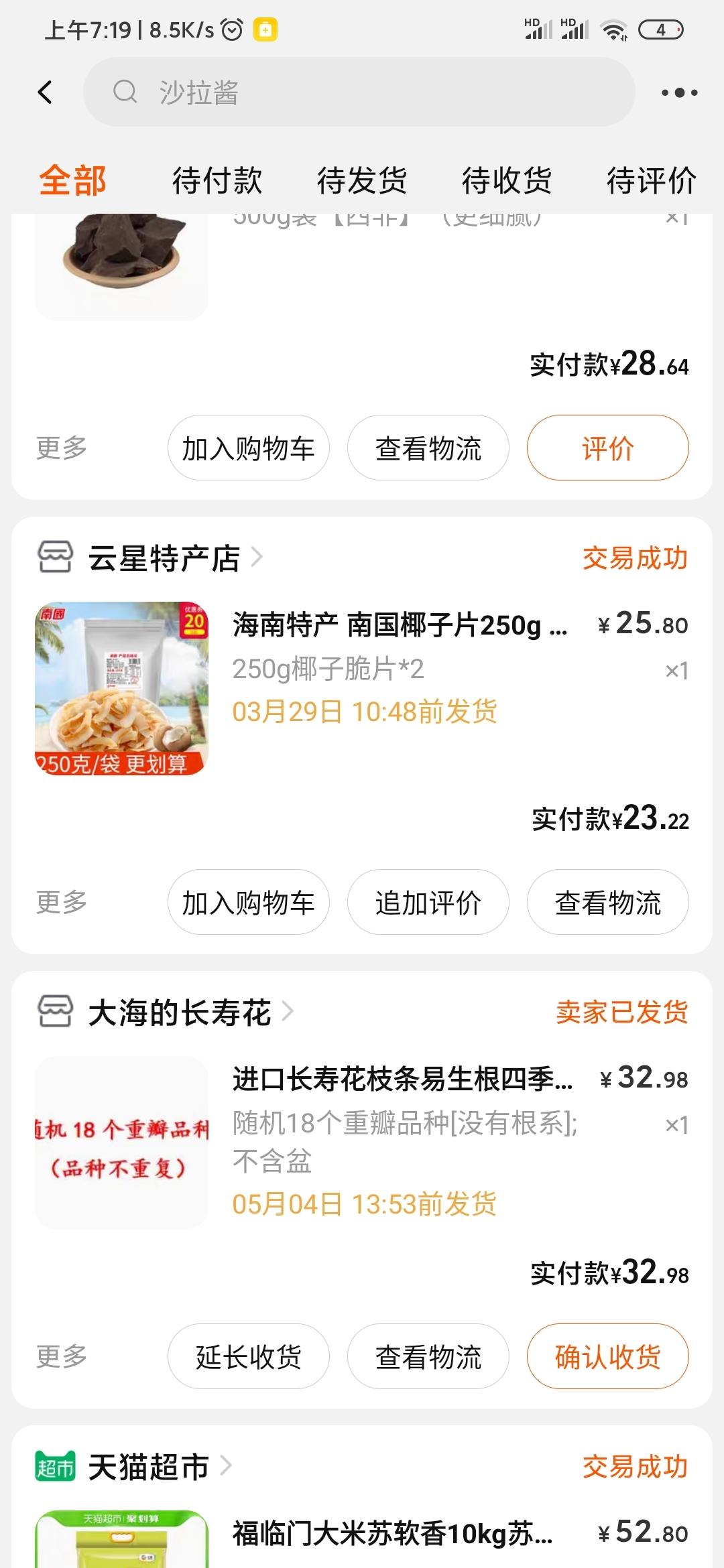Screen dimensions: 724x1568
Task: Tap 延长收货 to extend delivery time
Action: click(x=248, y=1356)
